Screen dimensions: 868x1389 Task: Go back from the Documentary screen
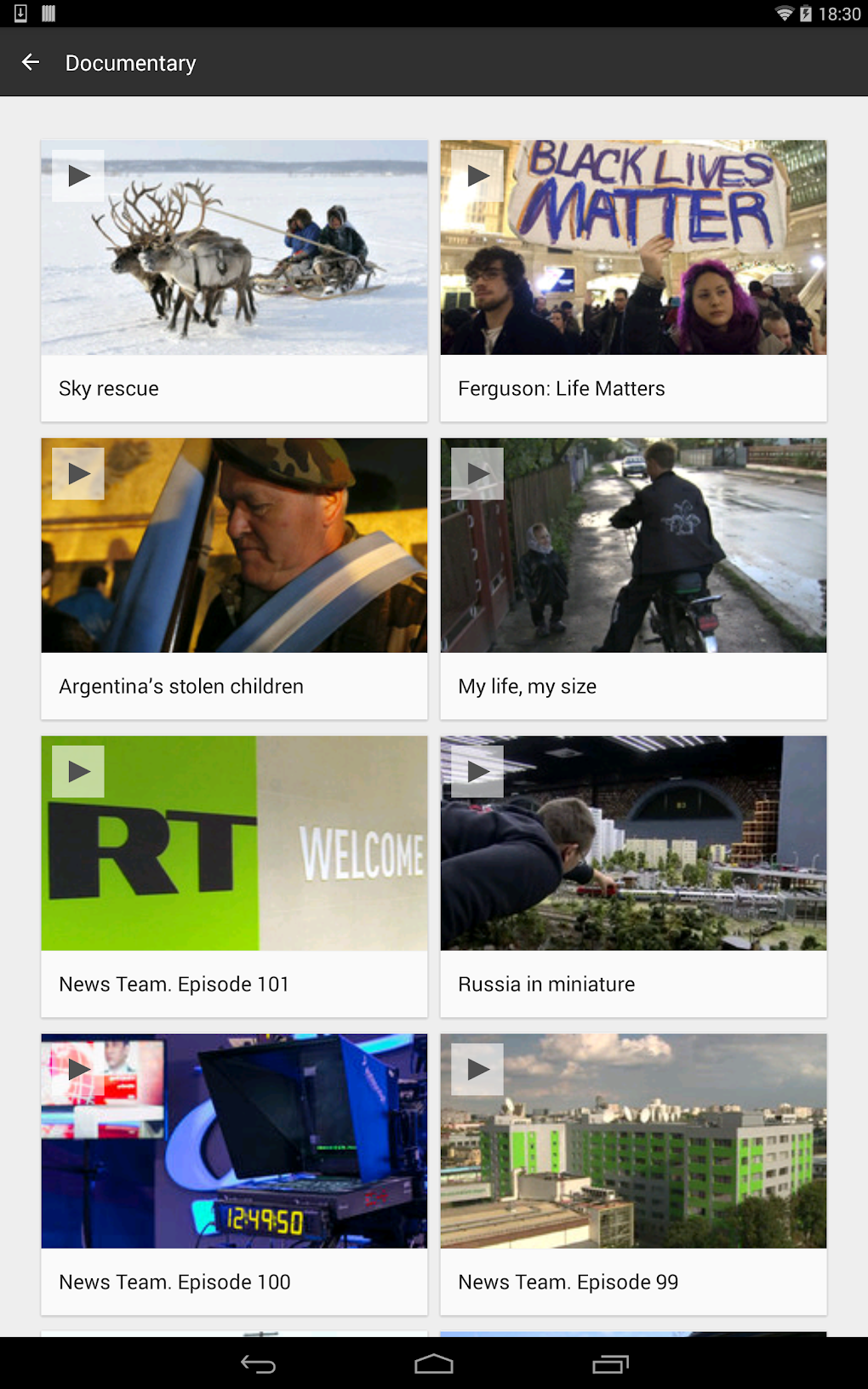pos(31,62)
